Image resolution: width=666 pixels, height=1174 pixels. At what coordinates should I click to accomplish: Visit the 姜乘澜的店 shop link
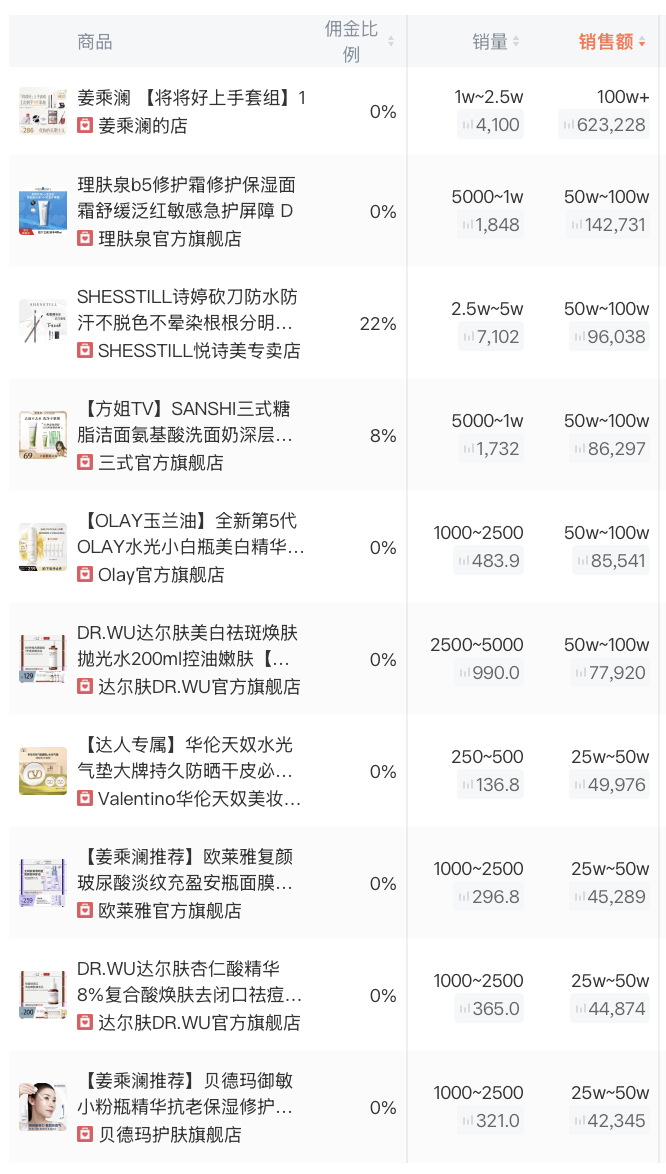(x=142, y=126)
